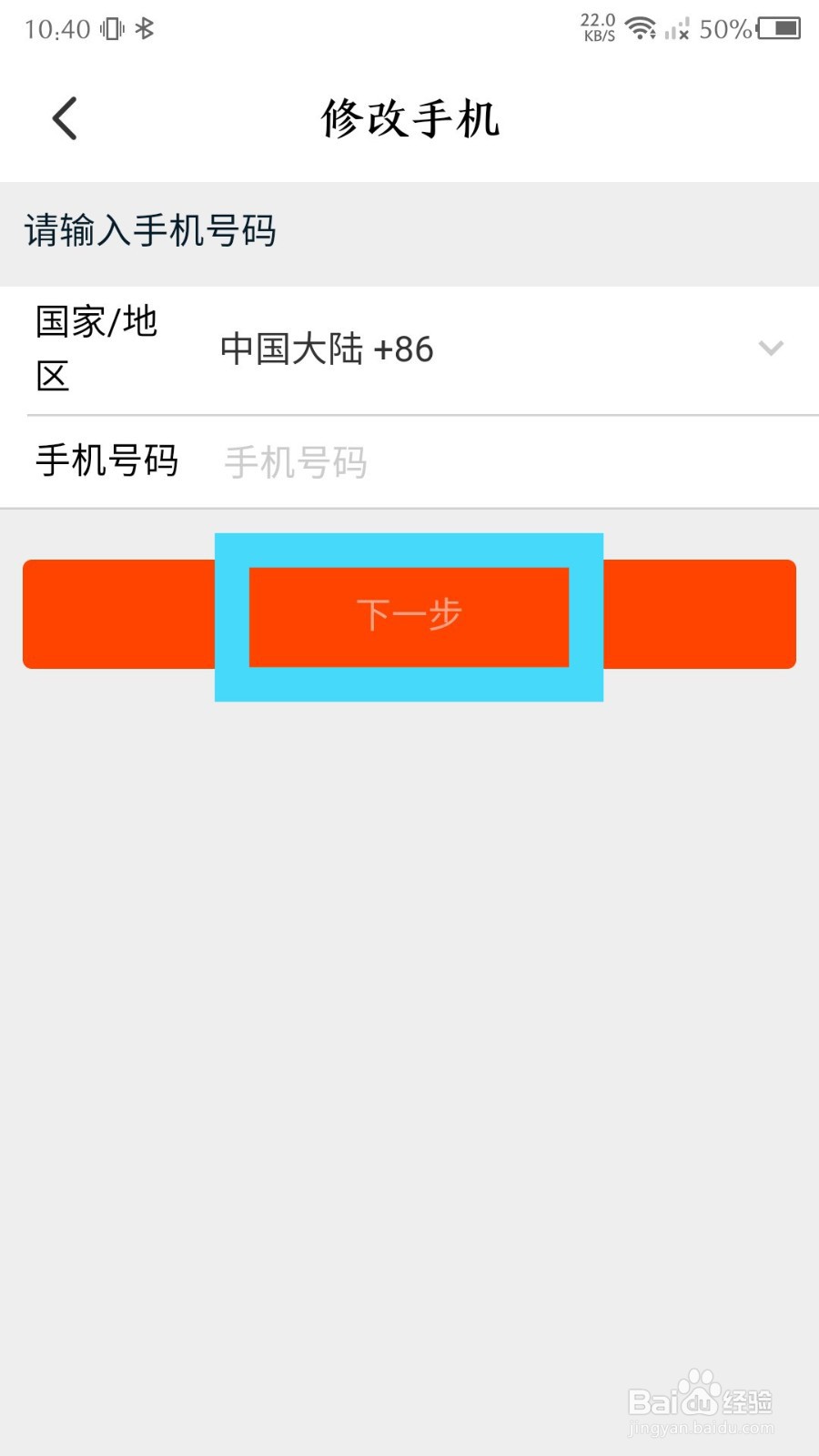Viewport: 819px width, 1456px height.
Task: Tap the highlighted orange confirmation button
Action: point(409,613)
